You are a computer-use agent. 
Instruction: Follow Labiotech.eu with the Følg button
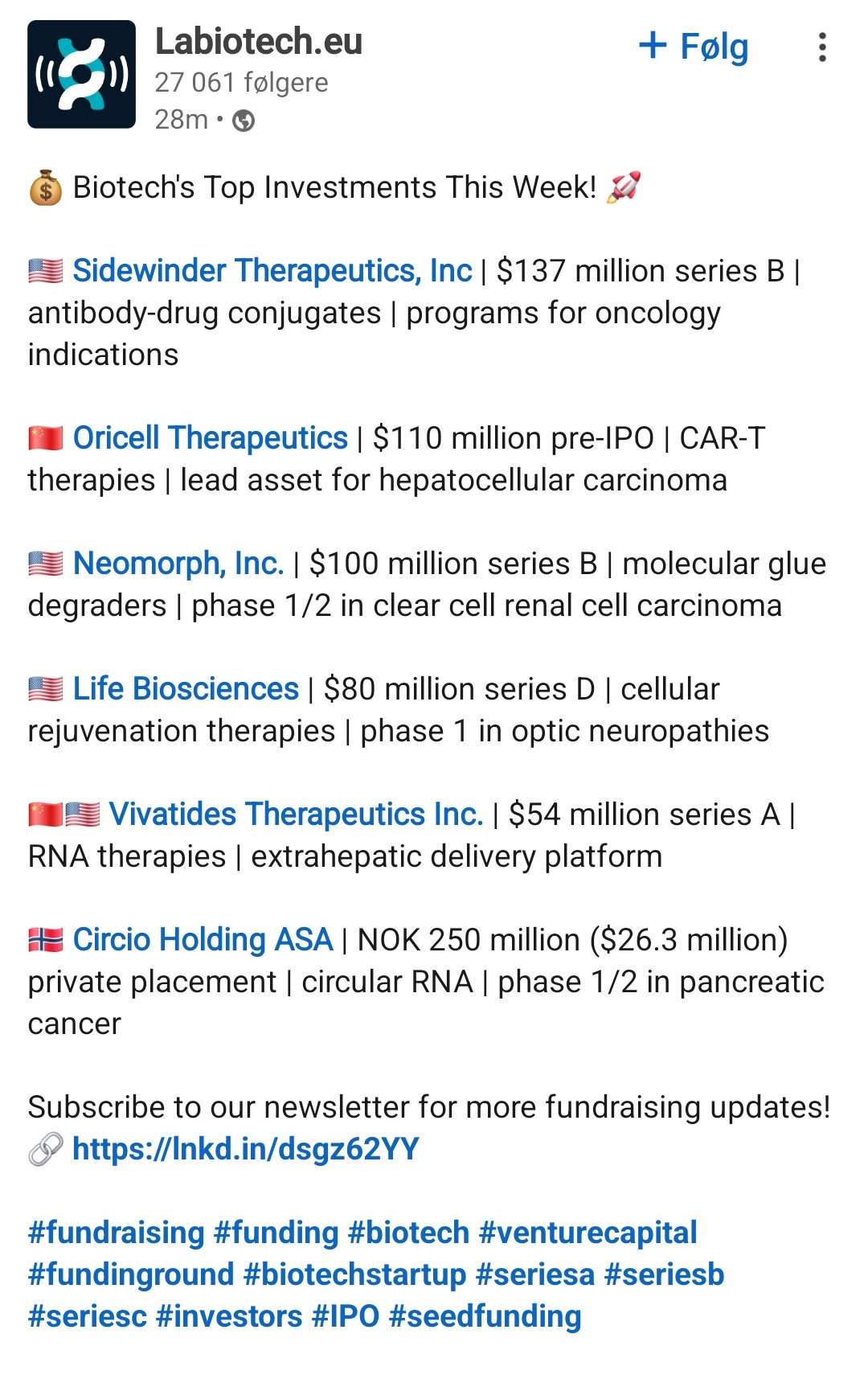pyautogui.click(x=694, y=47)
